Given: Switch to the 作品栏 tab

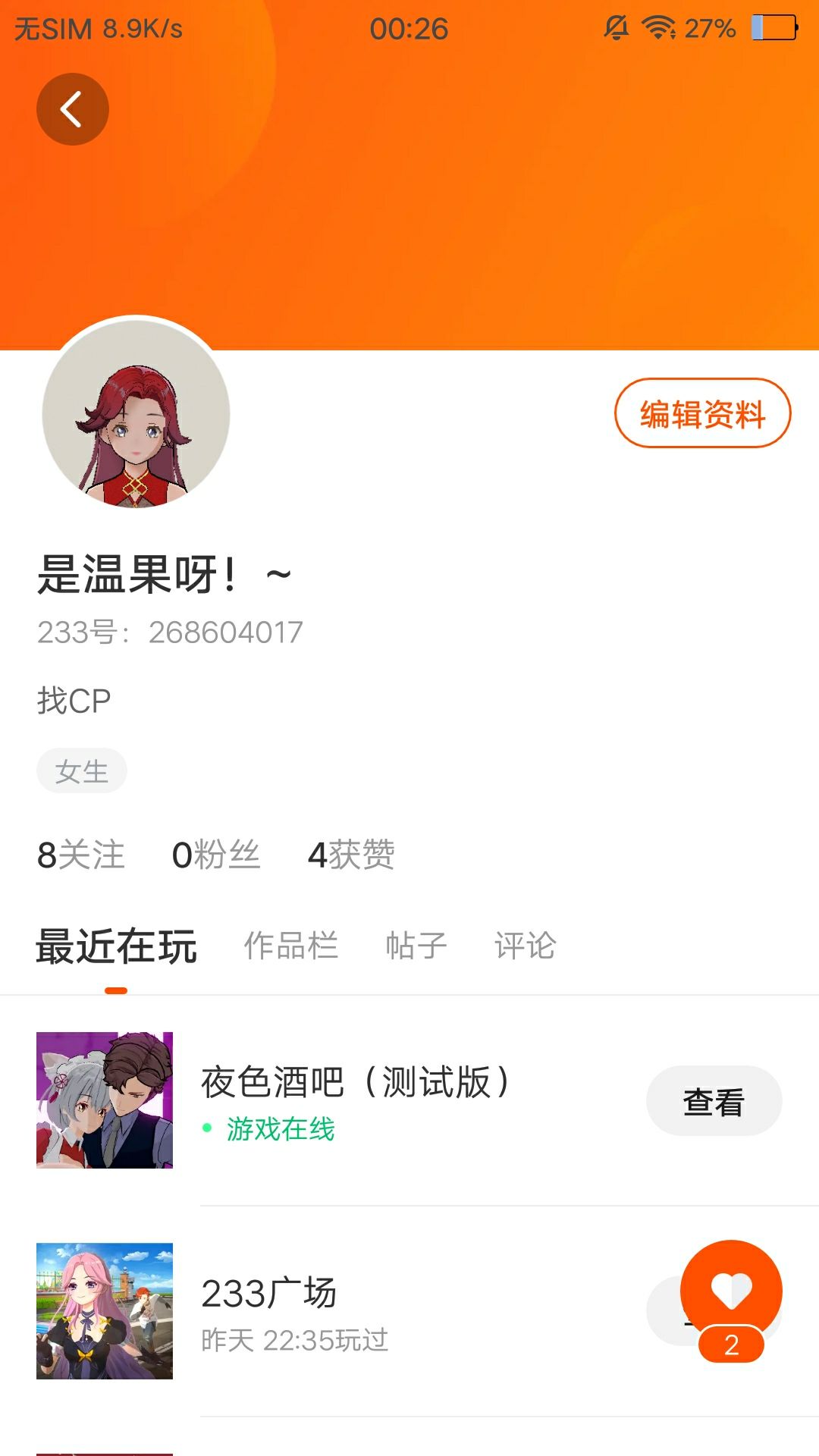Looking at the screenshot, I should point(290,946).
